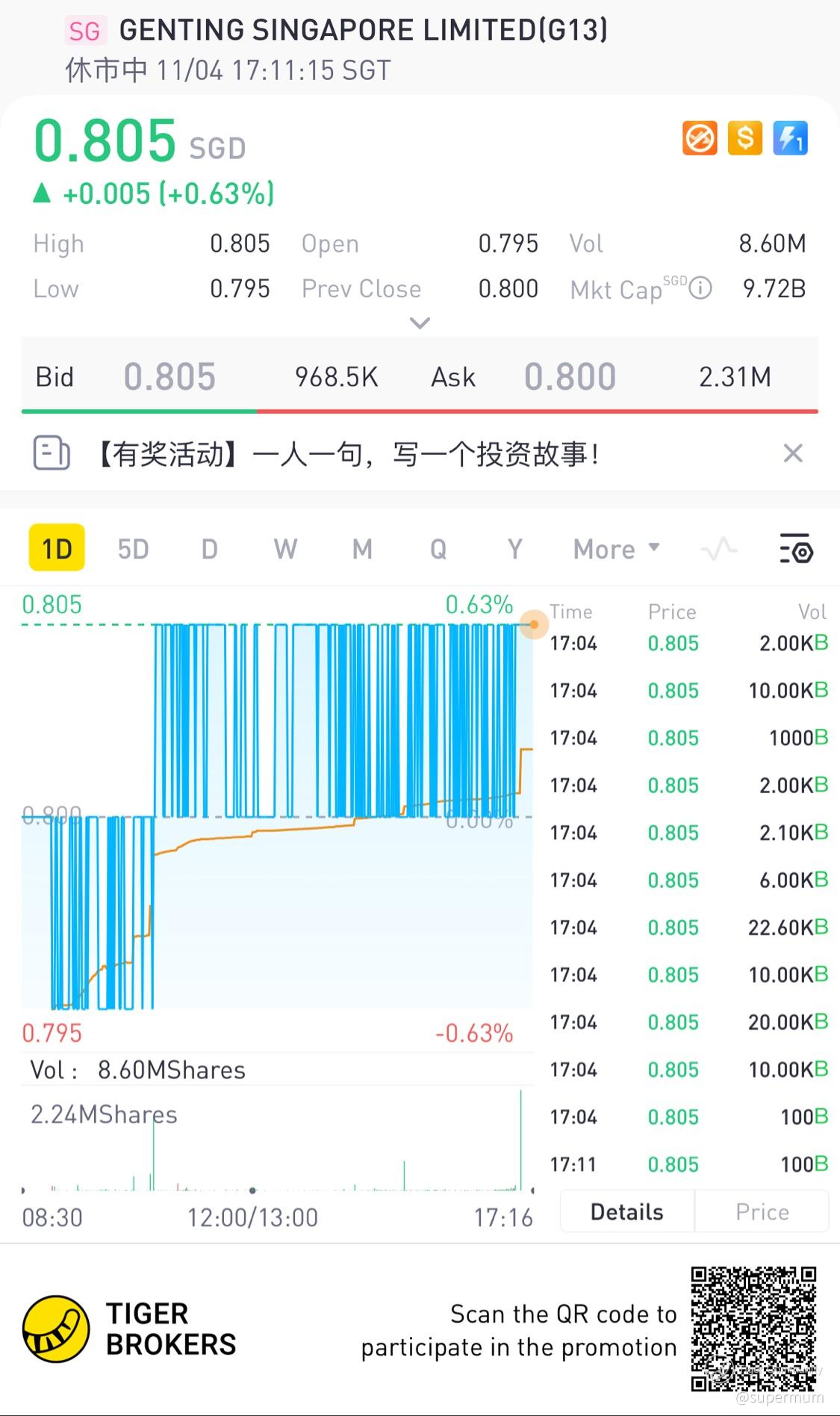This screenshot has width=840, height=1416.
Task: Tap the blue lightning badge
Action: [x=790, y=138]
